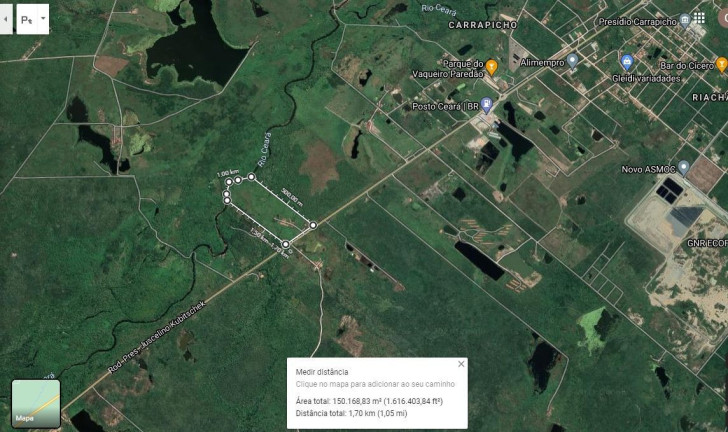View the Presídio Carrapicho marker
The image size is (728, 432).
tap(685, 20)
